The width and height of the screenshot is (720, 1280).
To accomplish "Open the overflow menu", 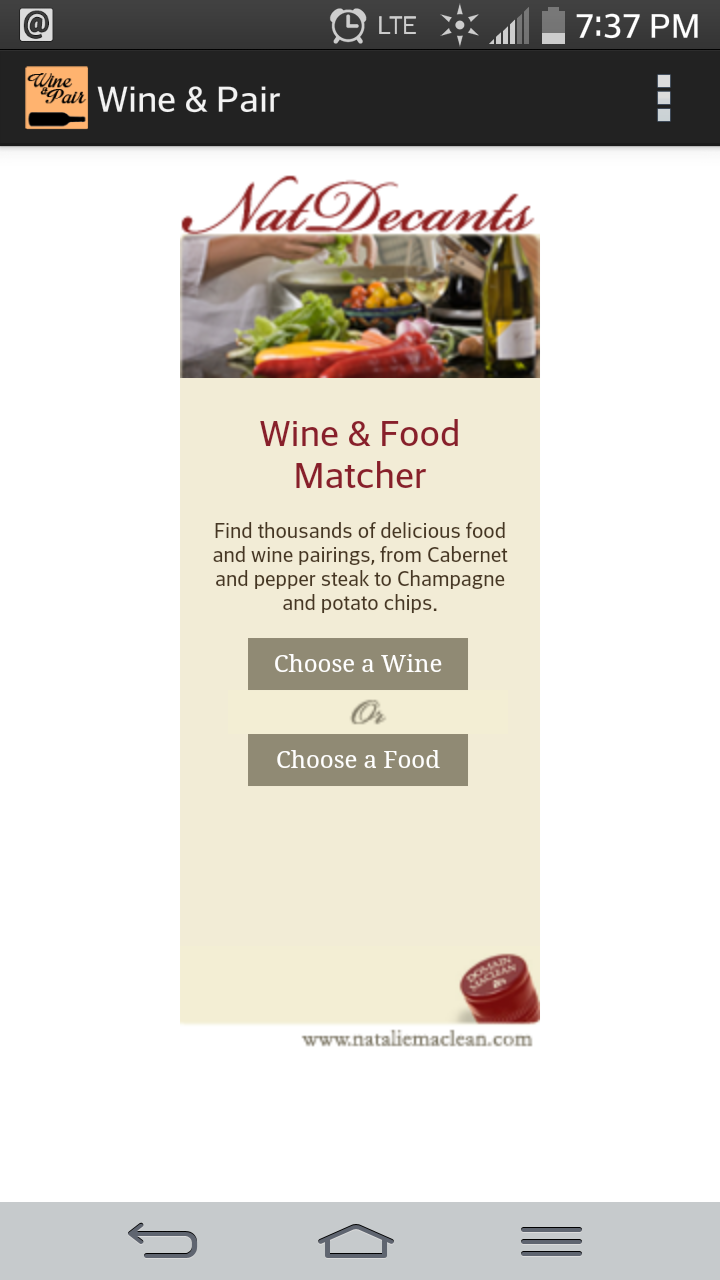I will (663, 98).
